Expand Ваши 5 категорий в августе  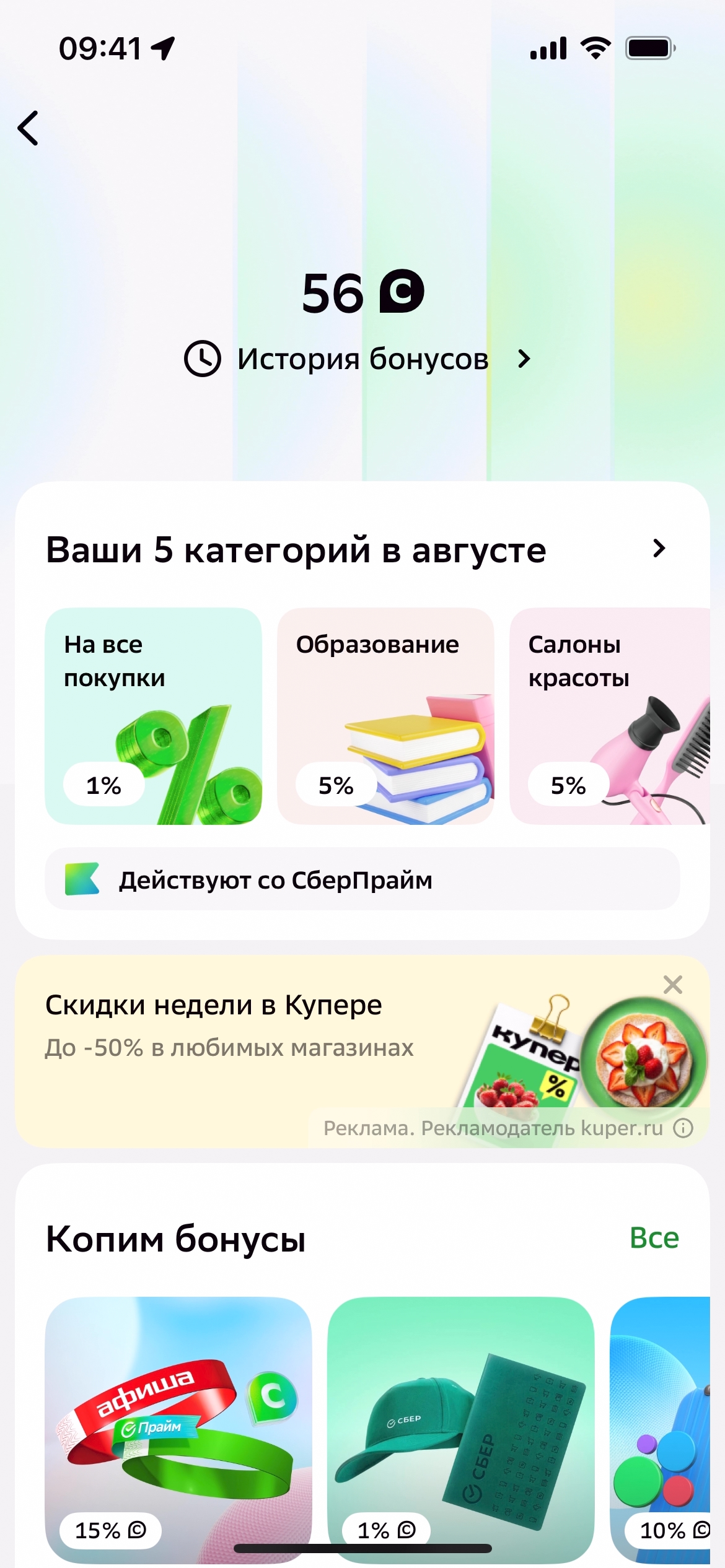(x=659, y=549)
